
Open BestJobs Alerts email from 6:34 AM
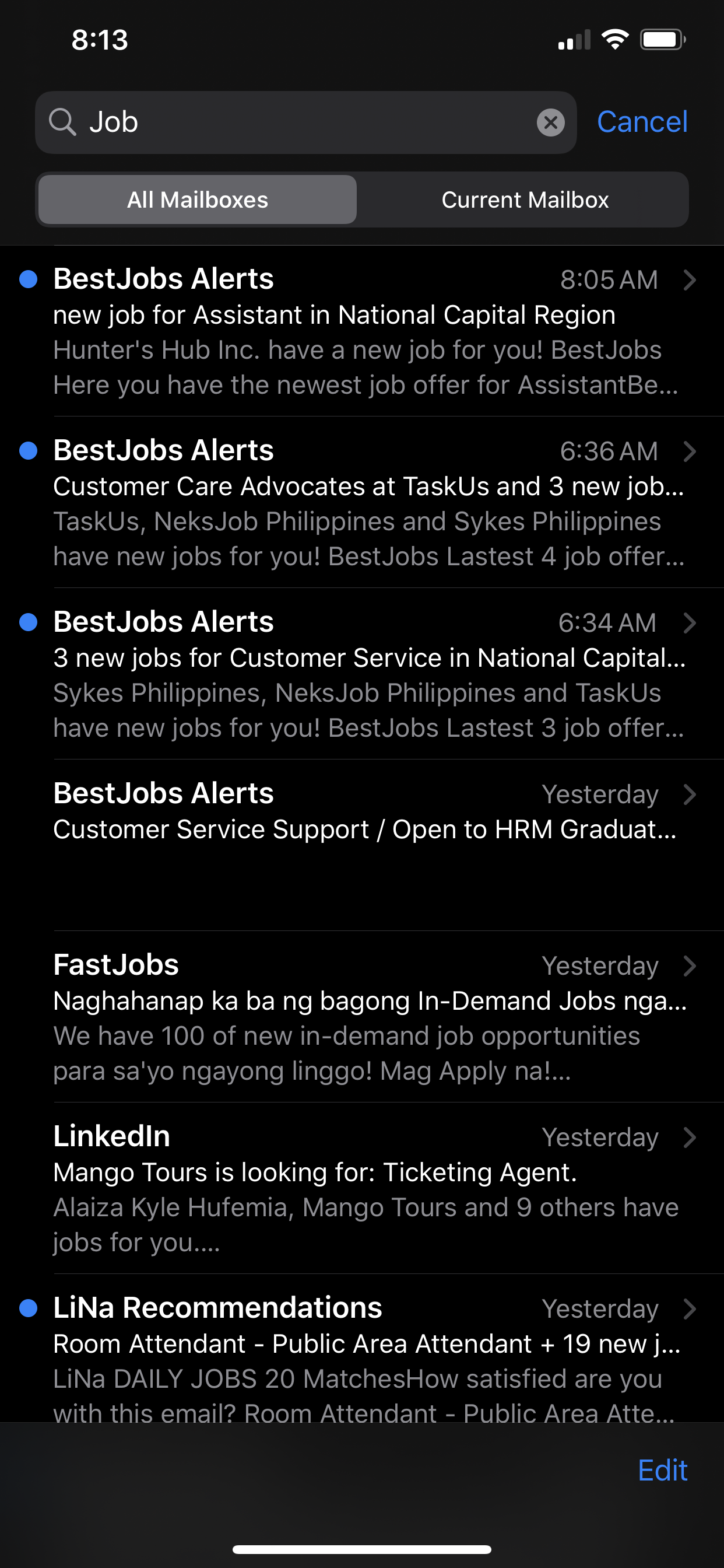point(362,674)
